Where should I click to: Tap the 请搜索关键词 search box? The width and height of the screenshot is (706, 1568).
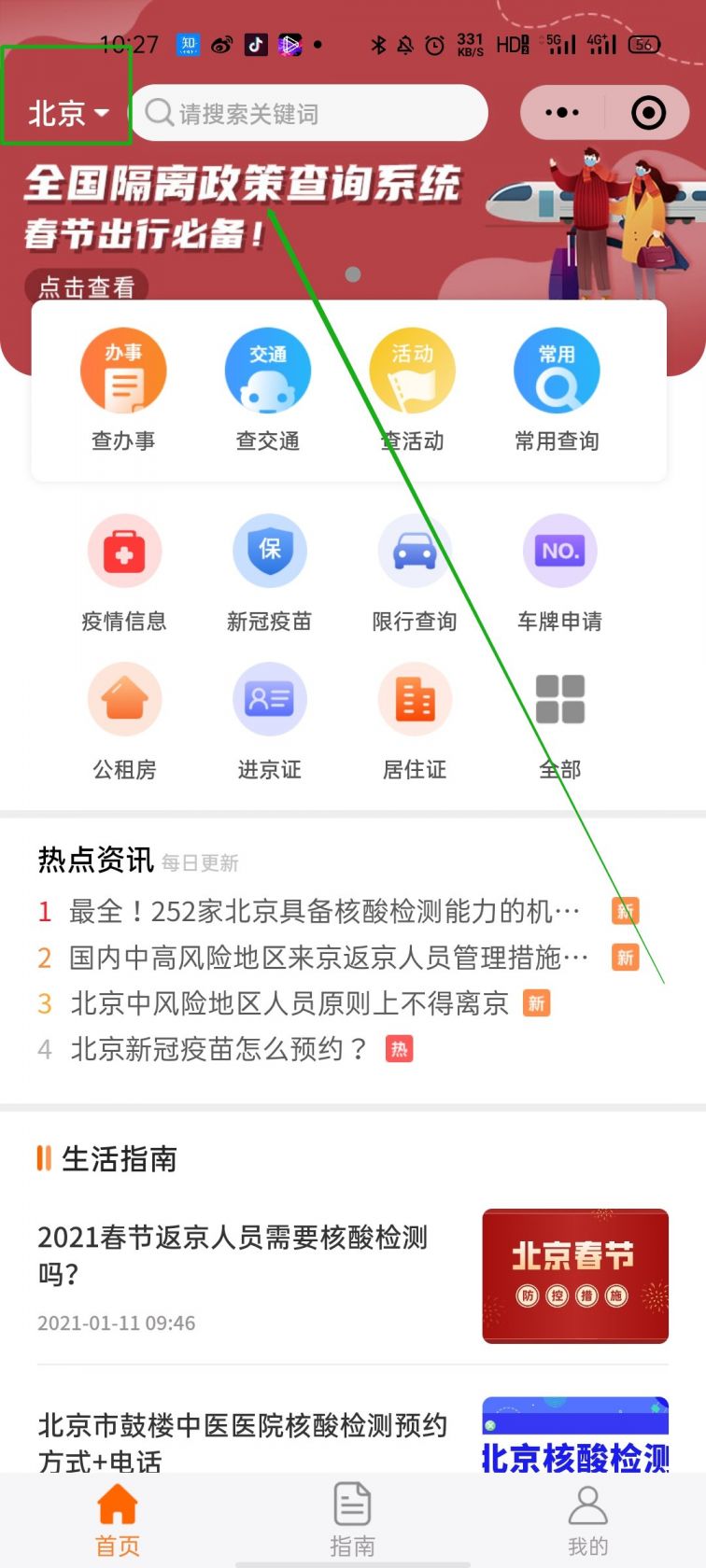[310, 113]
